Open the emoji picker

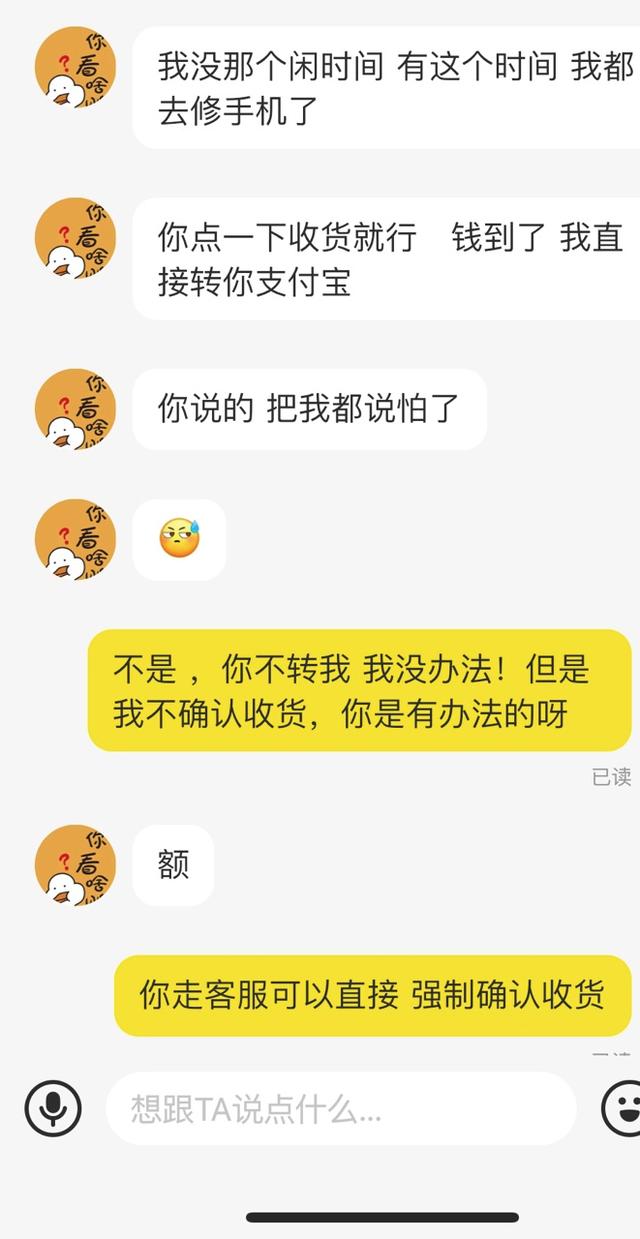tap(624, 1108)
